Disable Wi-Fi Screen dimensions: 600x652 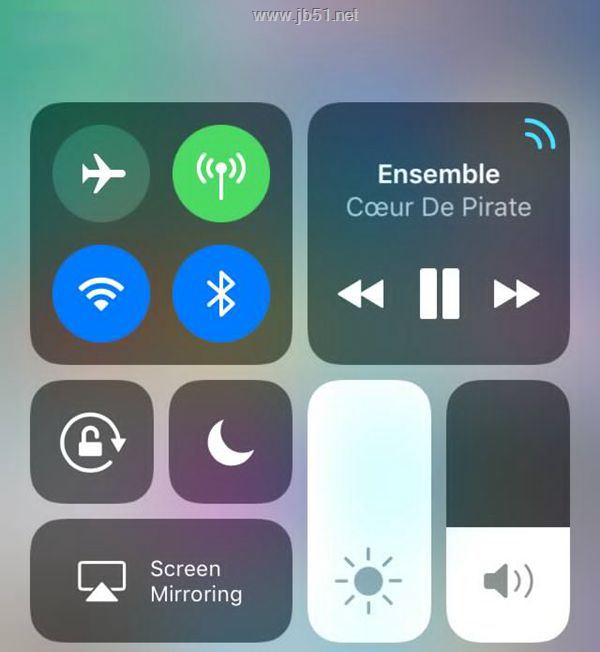101,294
